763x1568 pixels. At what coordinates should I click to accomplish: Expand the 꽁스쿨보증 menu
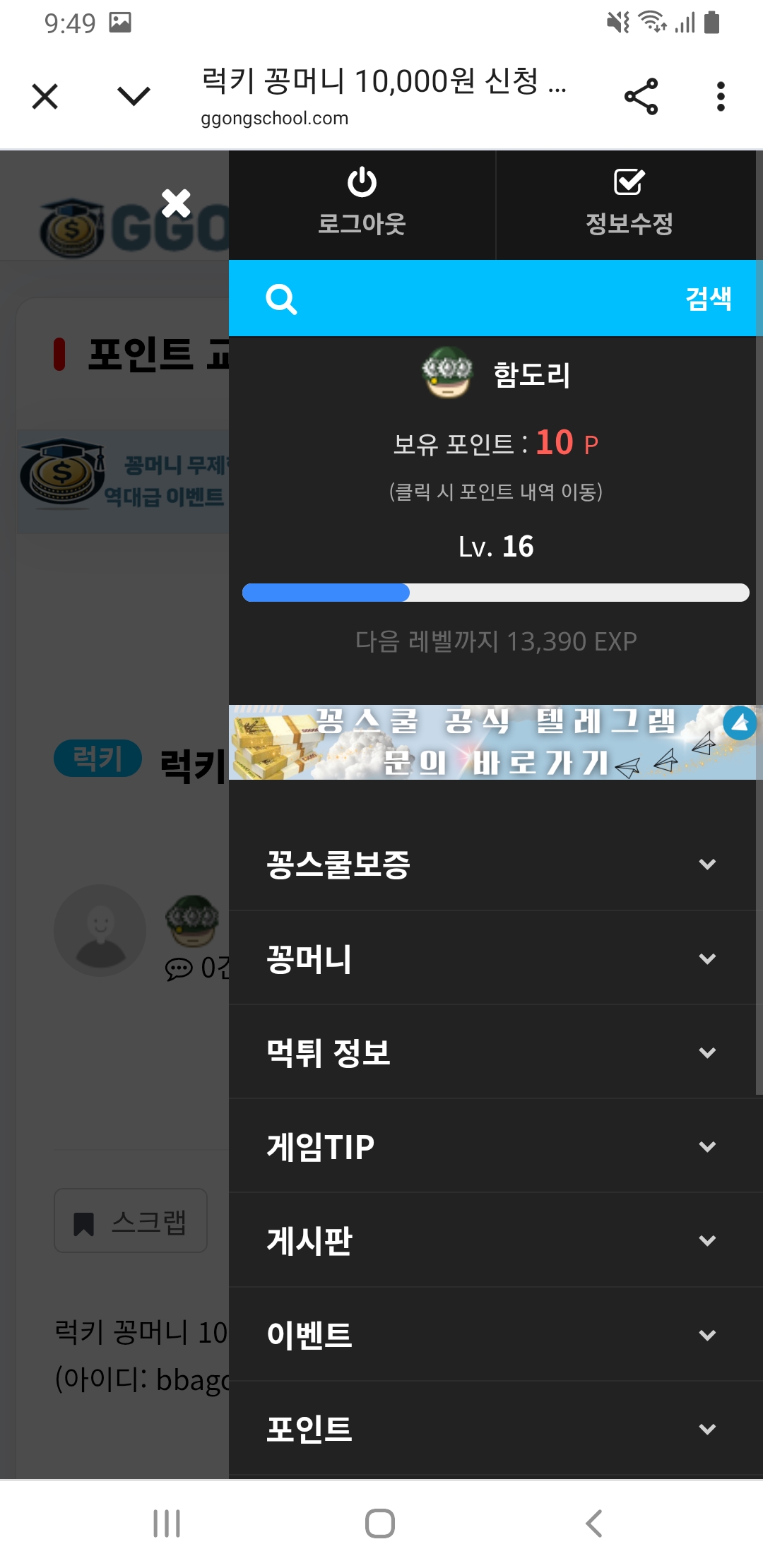495,864
